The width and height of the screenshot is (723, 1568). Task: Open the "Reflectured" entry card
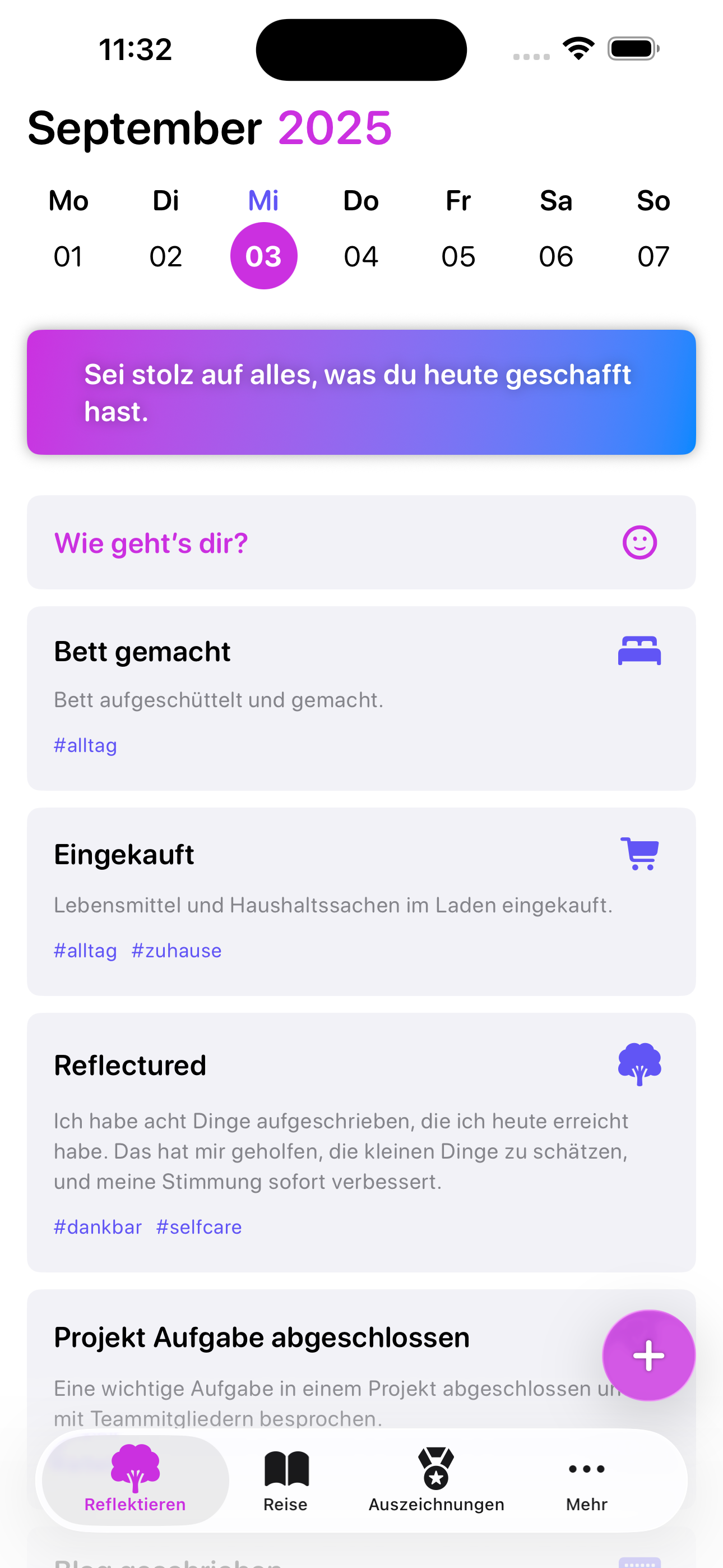tap(361, 1142)
